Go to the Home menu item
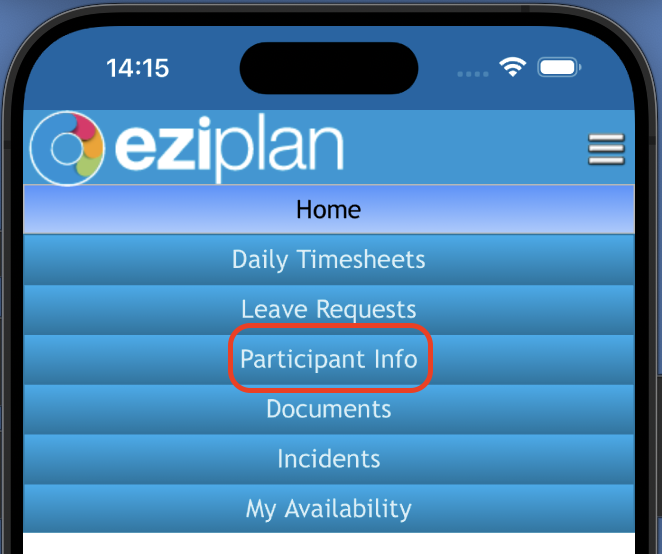Screen dimensions: 662x554 point(328,210)
